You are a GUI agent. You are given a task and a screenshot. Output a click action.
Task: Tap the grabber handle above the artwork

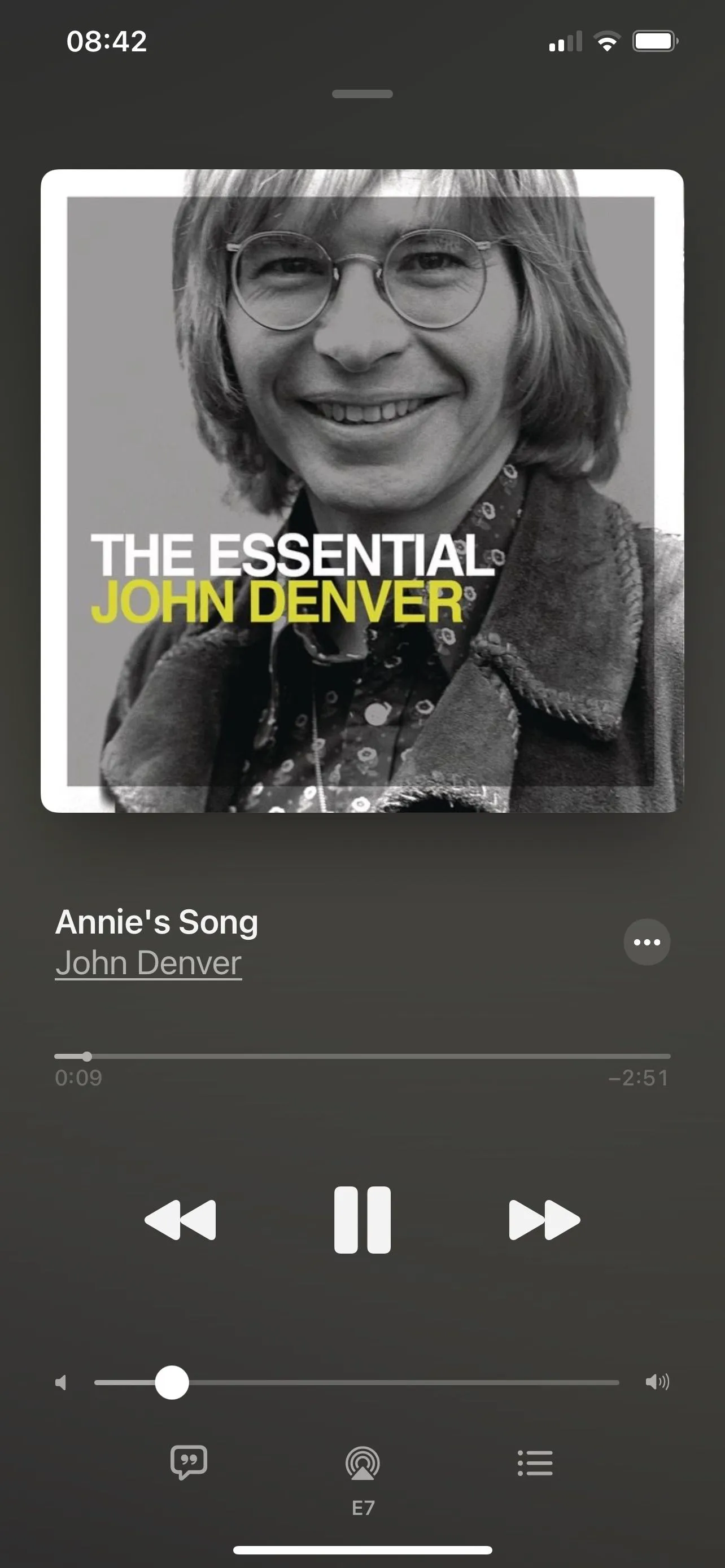click(362, 94)
